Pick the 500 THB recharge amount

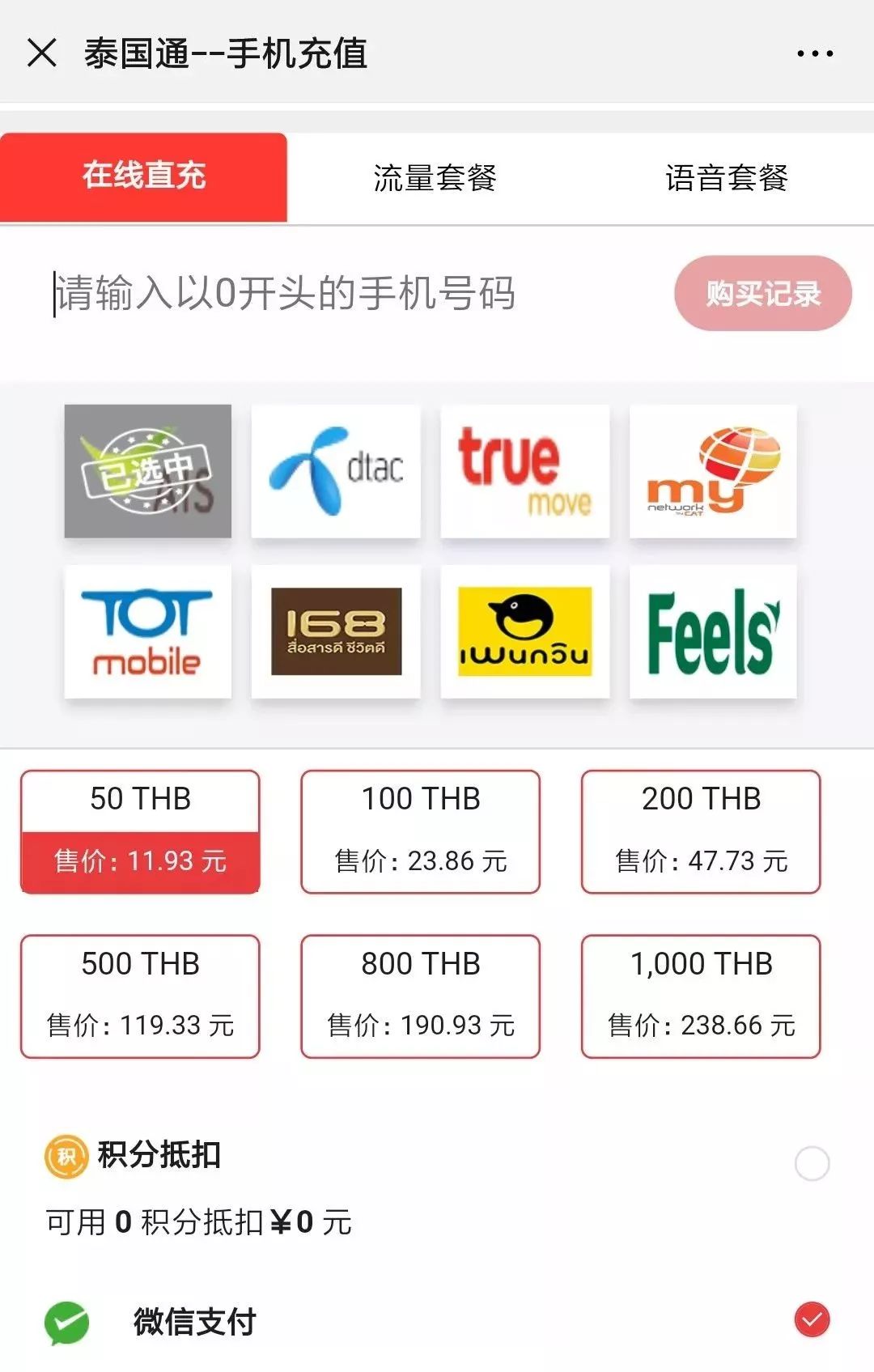(140, 996)
